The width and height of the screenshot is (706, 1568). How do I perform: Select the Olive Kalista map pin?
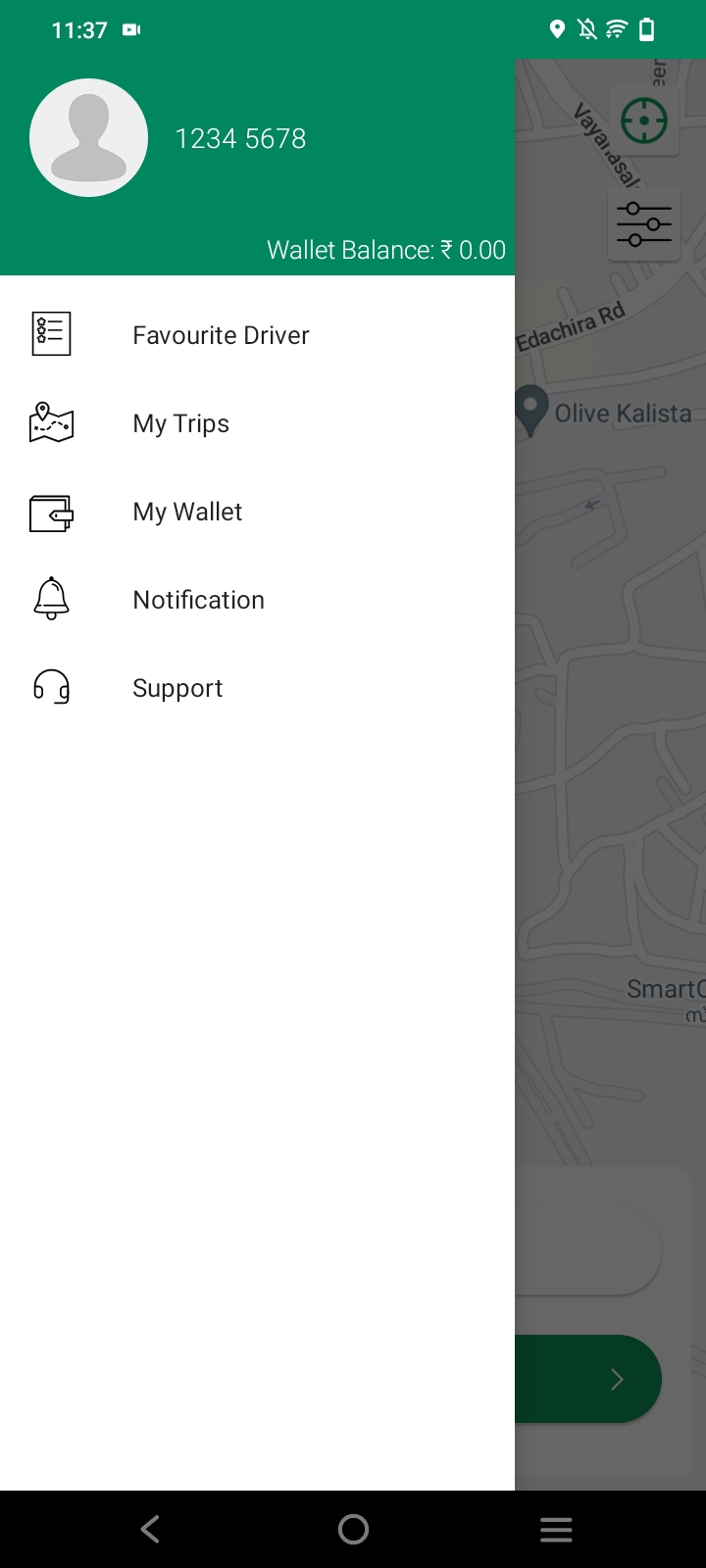click(531, 410)
